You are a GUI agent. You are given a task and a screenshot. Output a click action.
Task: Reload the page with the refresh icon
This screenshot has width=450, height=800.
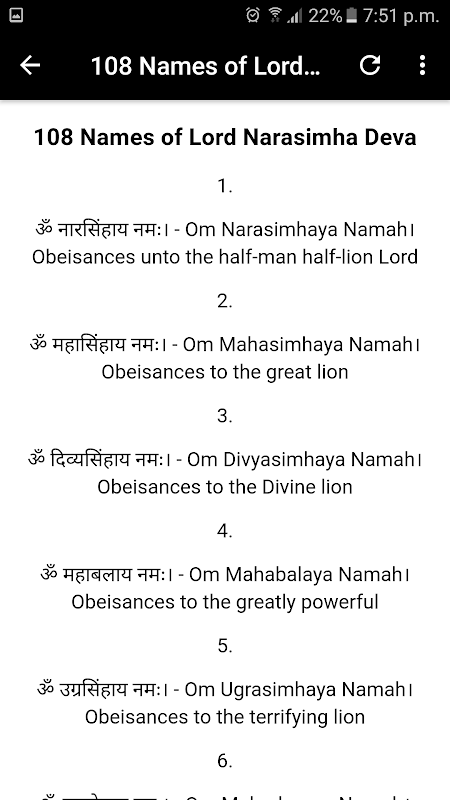click(x=369, y=65)
